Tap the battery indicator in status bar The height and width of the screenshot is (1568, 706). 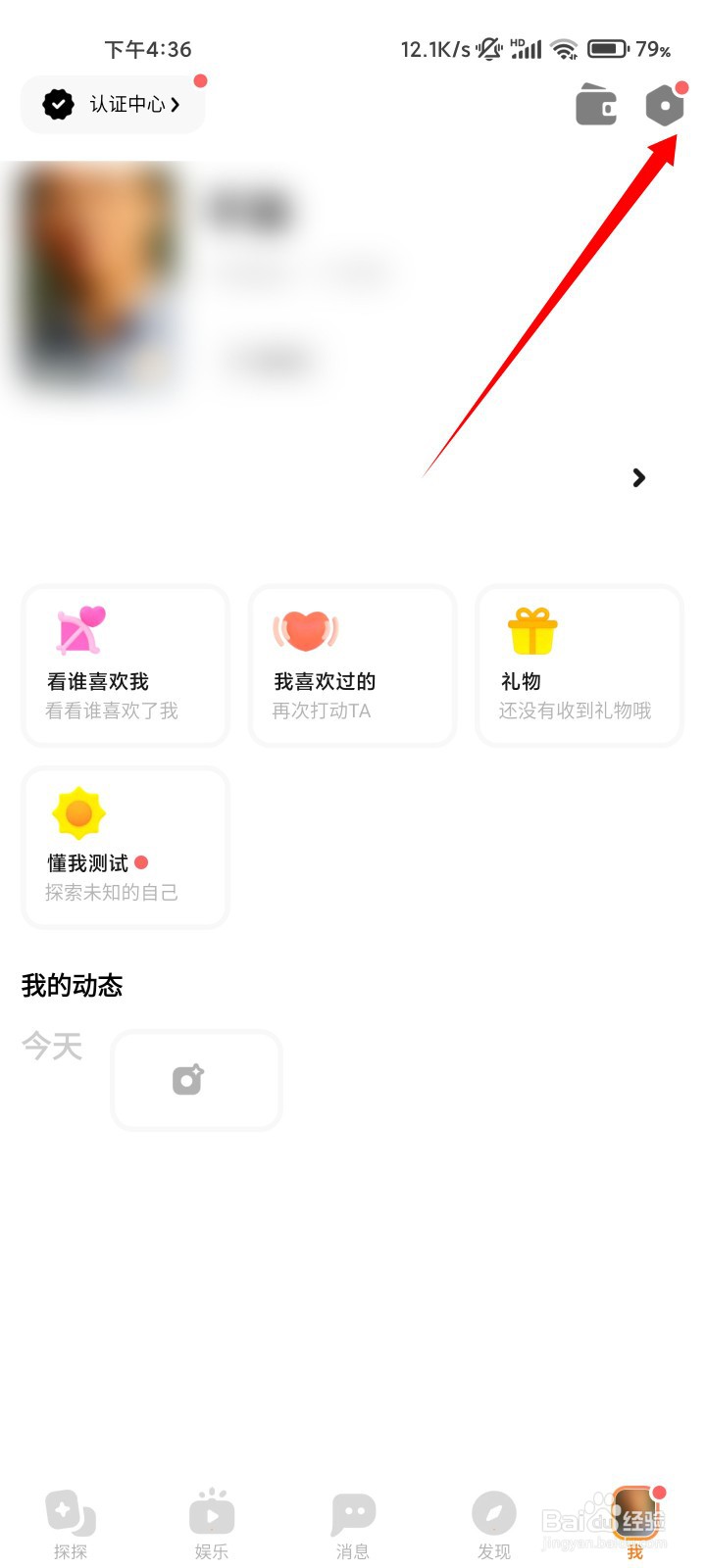[605, 48]
